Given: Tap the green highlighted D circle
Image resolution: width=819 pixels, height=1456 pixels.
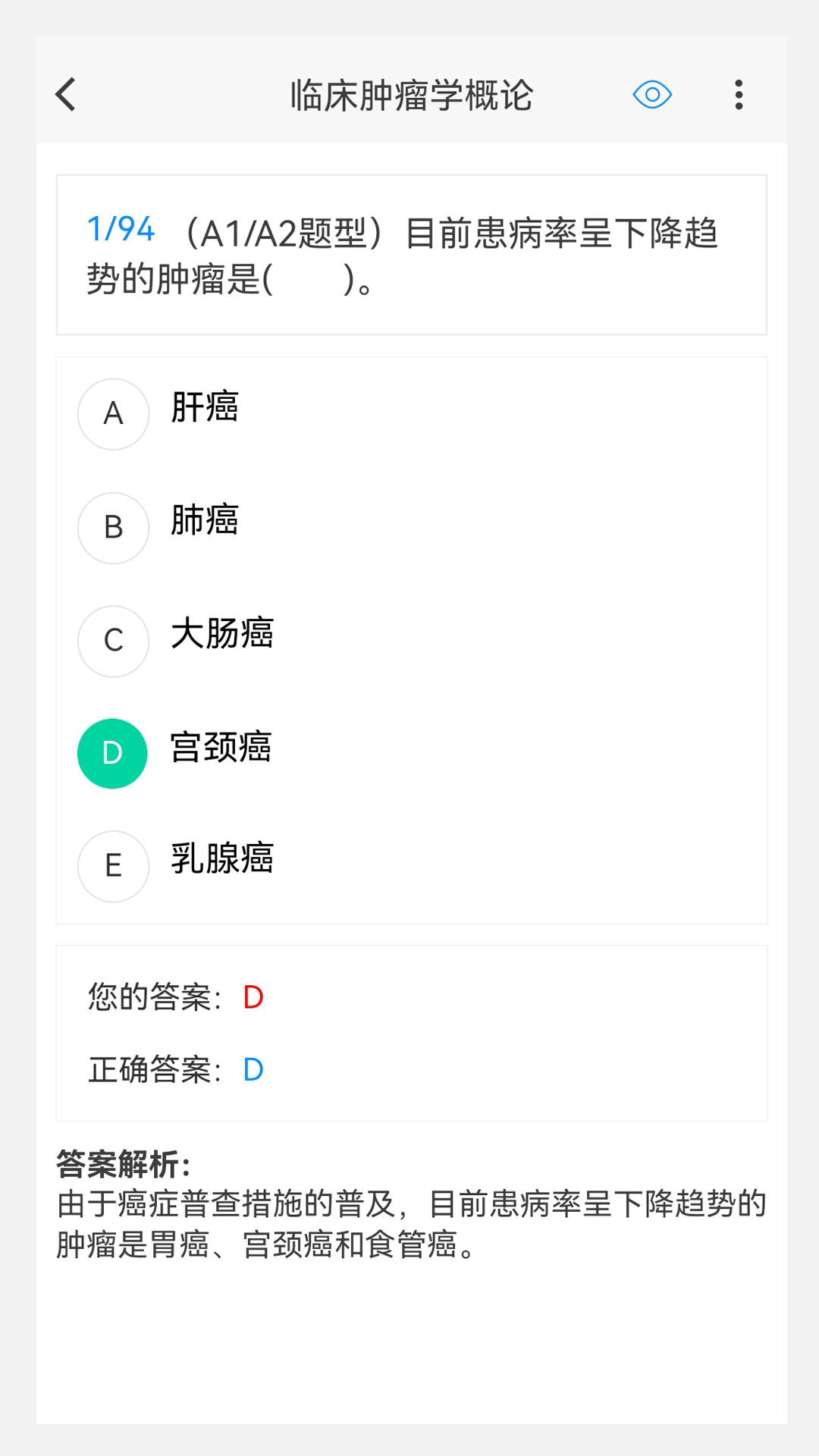Looking at the screenshot, I should [x=112, y=753].
